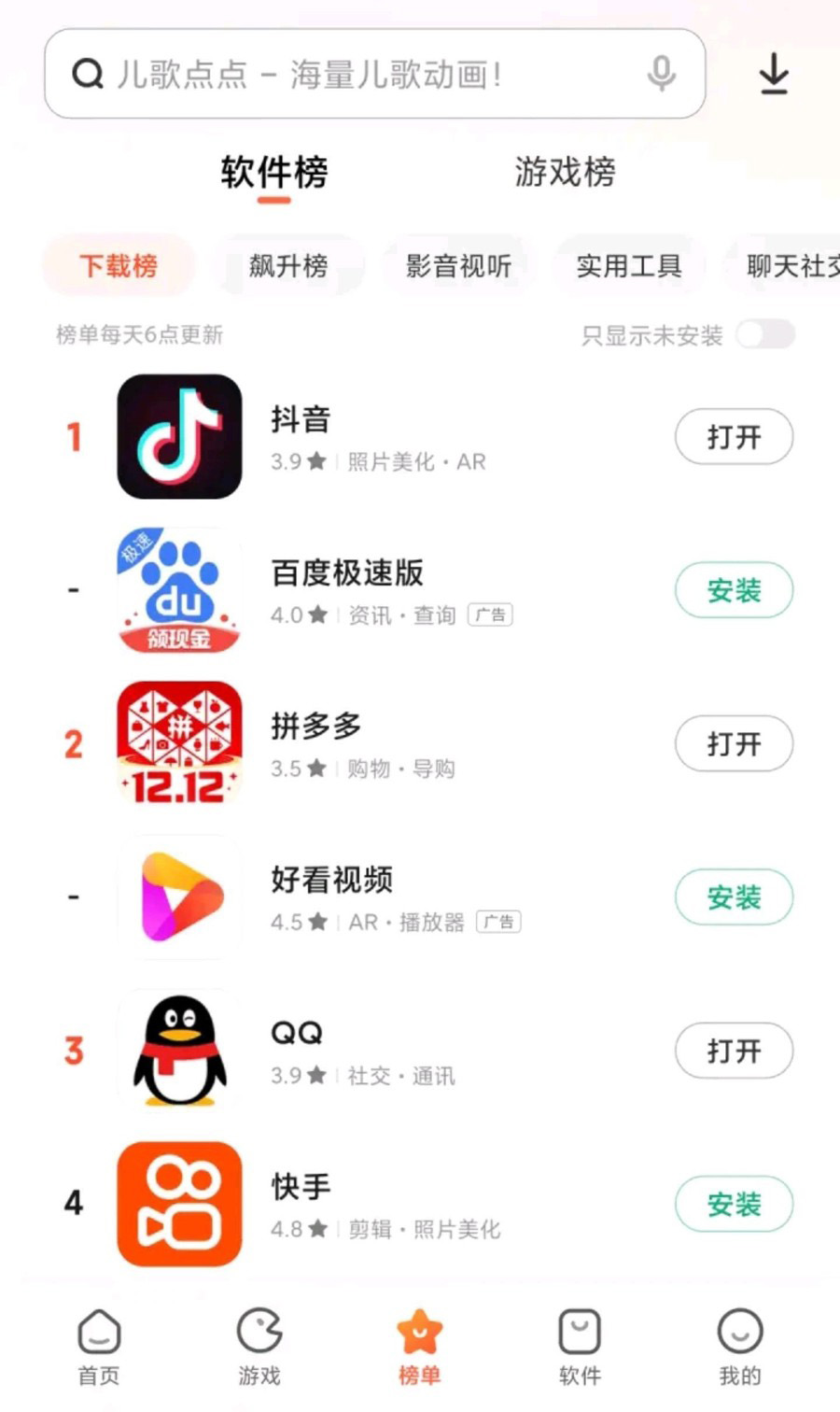This screenshot has height=1412, width=840.
Task: Install 百度极速版
Action: coord(734,590)
